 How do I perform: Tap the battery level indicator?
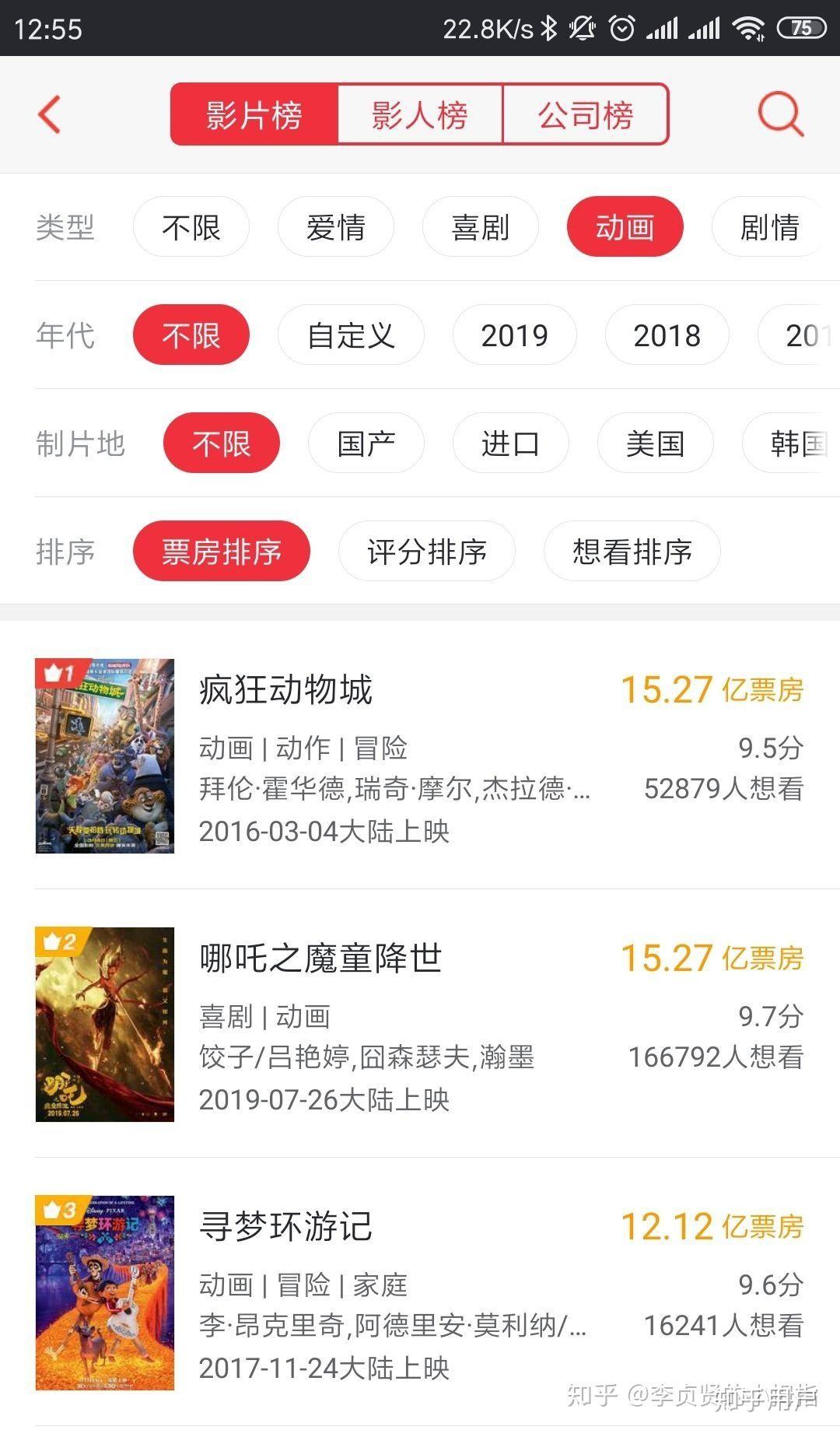802,27
